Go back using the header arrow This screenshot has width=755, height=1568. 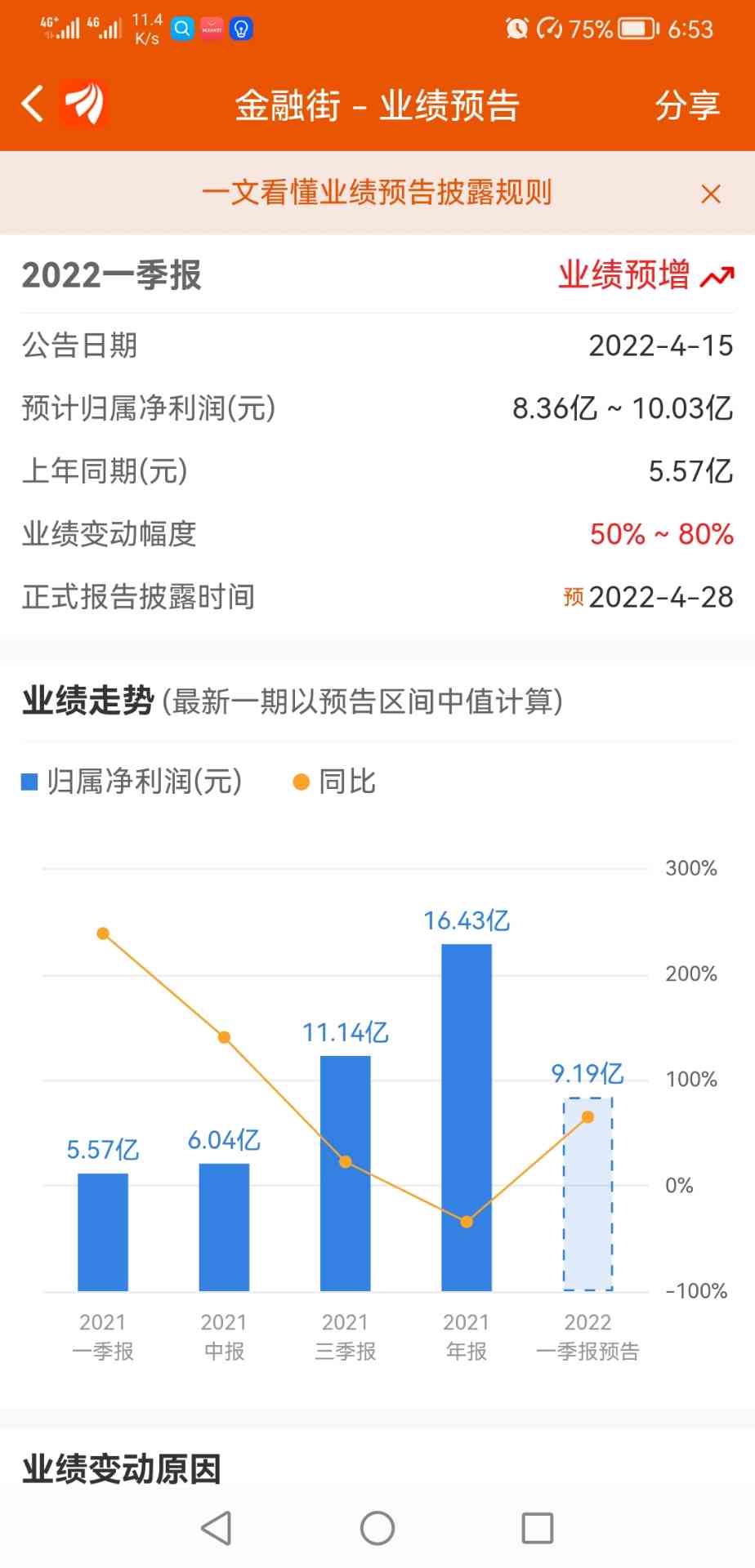point(33,105)
